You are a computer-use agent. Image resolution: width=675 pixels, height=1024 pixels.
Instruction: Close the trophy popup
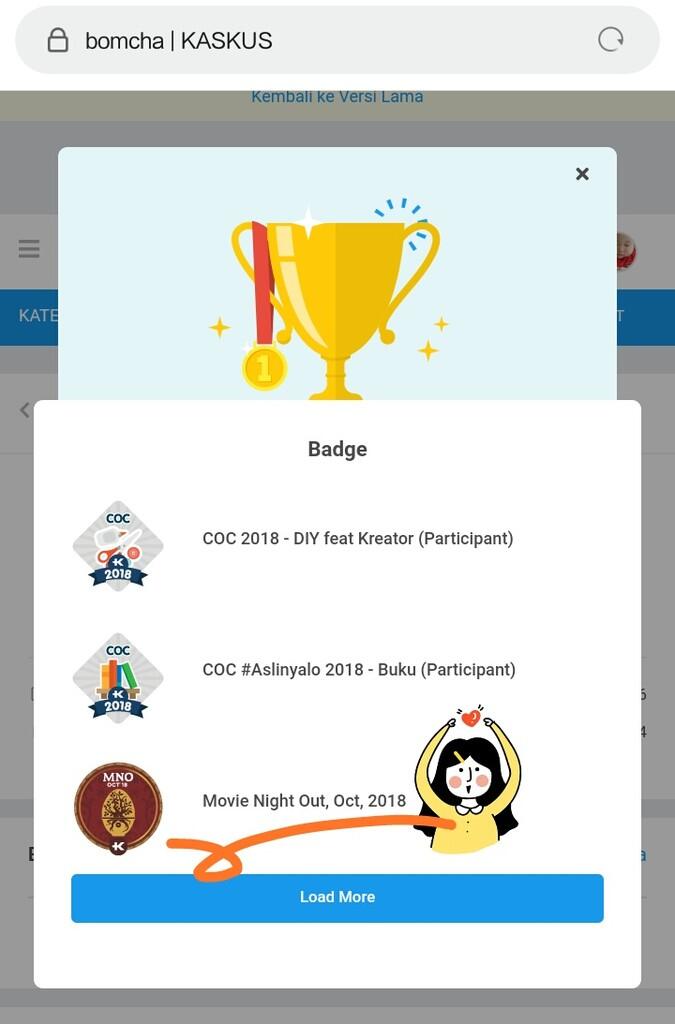(582, 174)
